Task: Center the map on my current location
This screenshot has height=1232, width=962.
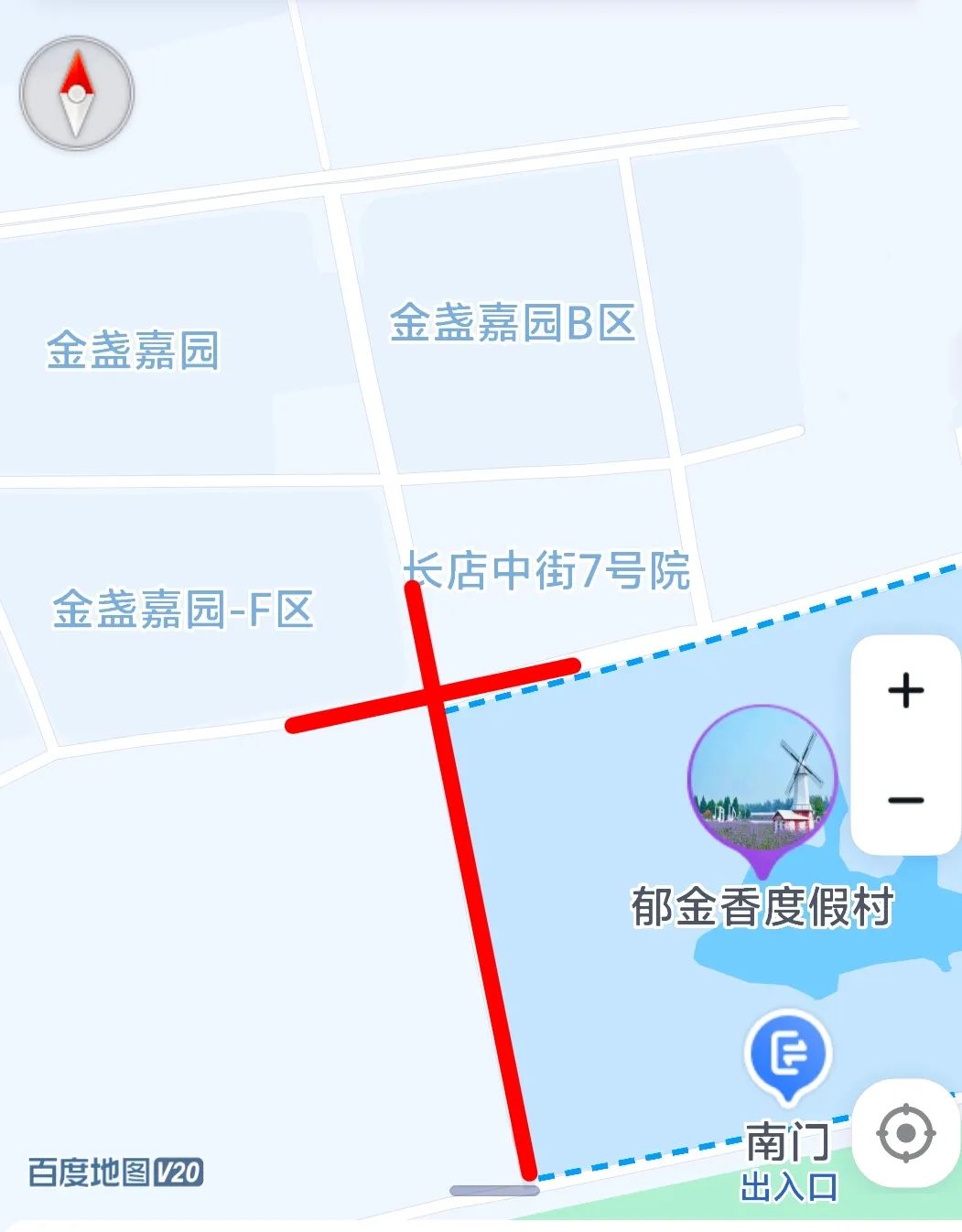Action: pos(905,1133)
